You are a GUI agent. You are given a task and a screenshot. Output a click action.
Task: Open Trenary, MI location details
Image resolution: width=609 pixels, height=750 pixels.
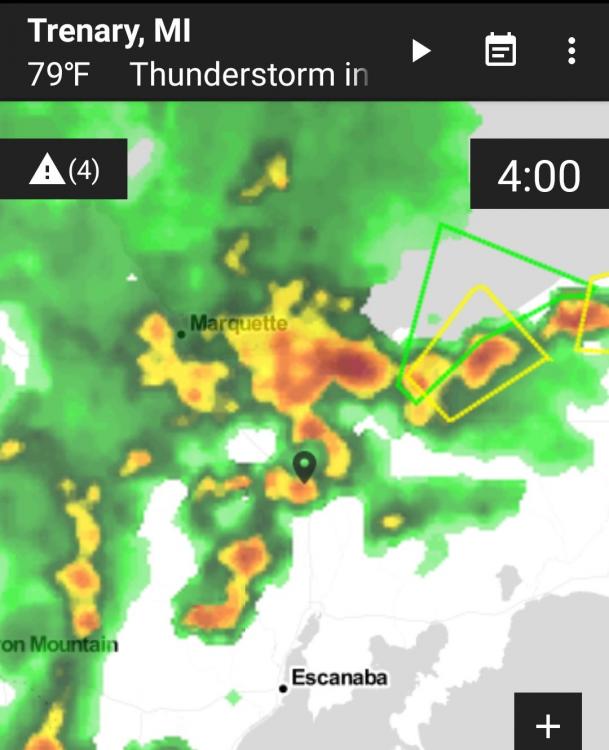click(110, 32)
